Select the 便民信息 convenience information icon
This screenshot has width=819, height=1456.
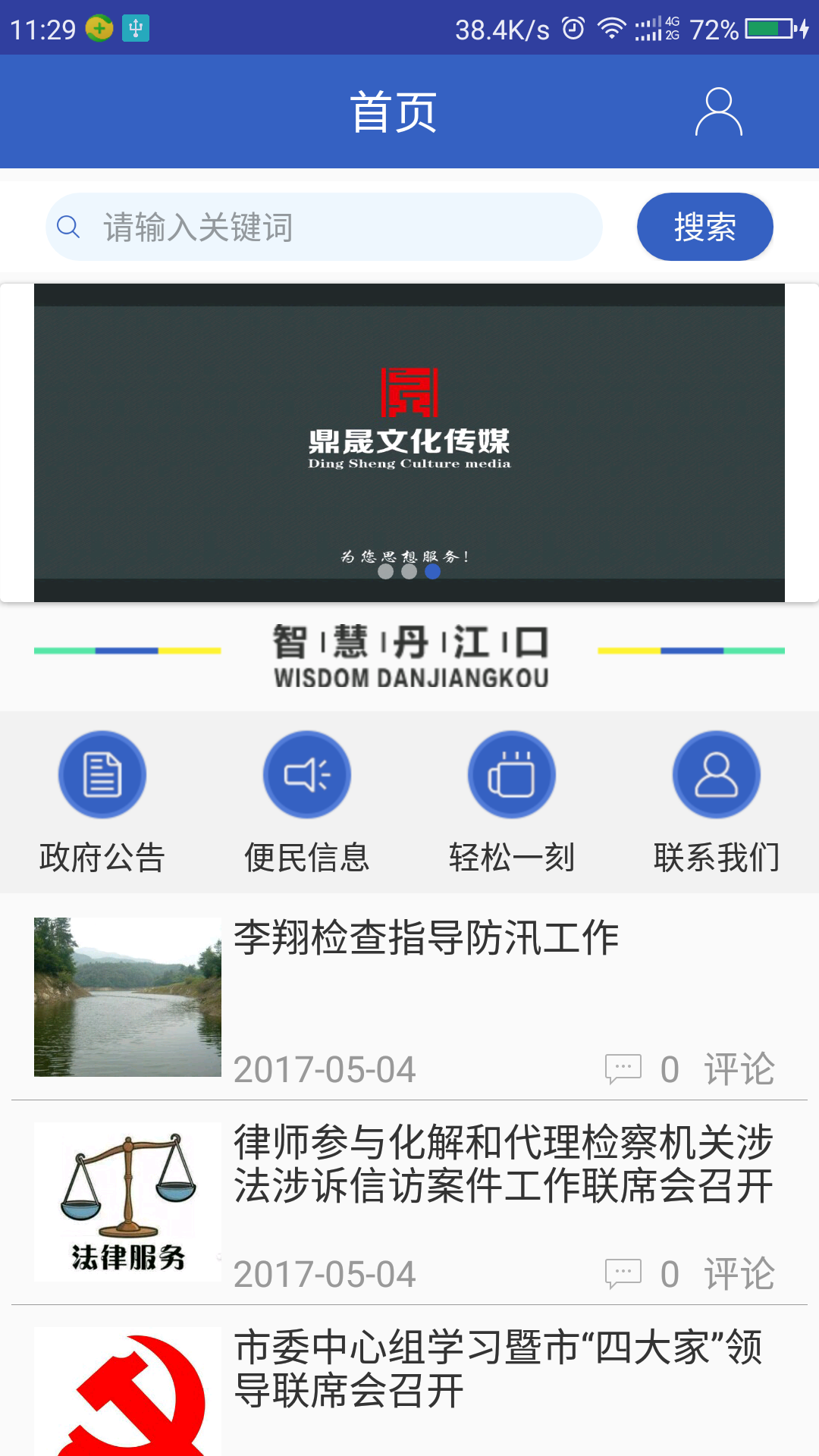coord(306,773)
